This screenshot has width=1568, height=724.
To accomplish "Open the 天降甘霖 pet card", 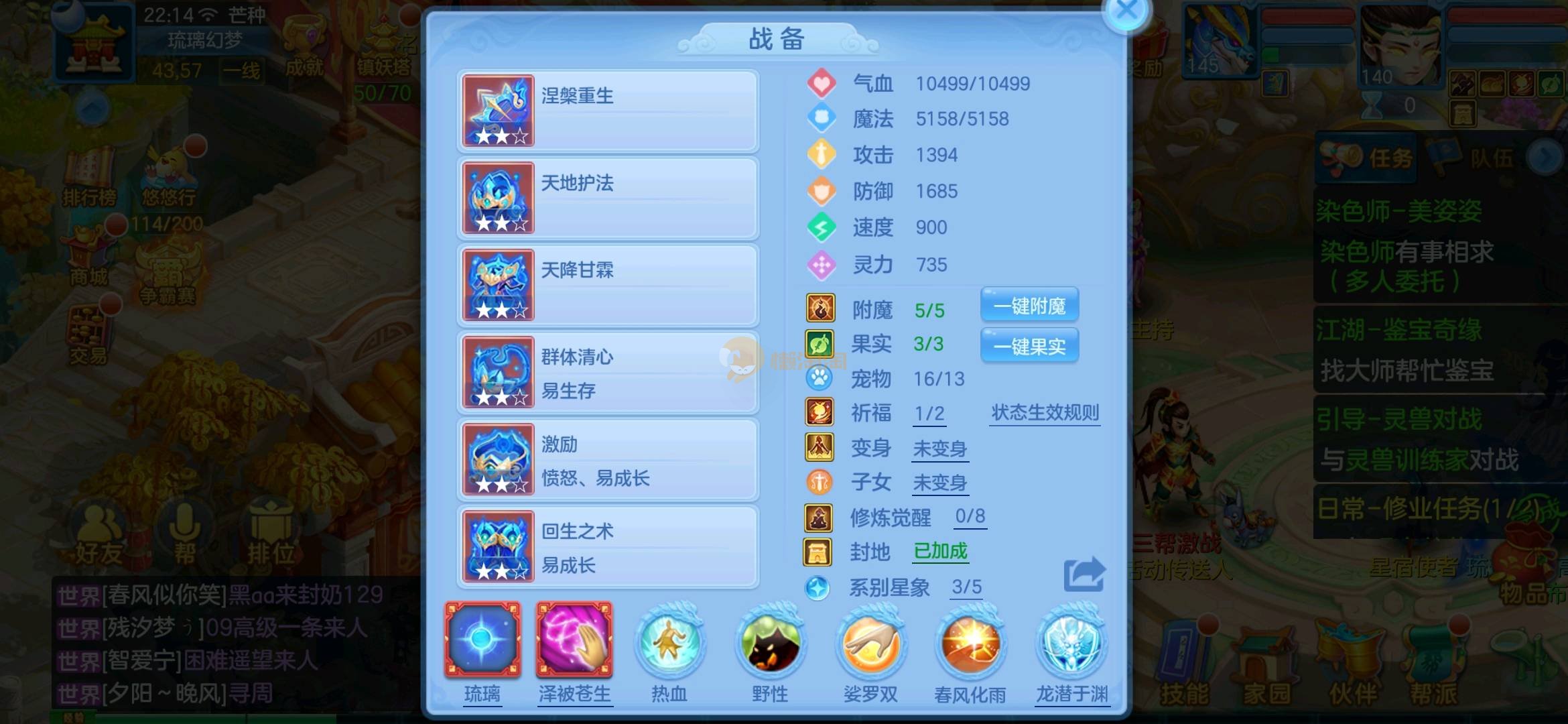I will [x=607, y=286].
